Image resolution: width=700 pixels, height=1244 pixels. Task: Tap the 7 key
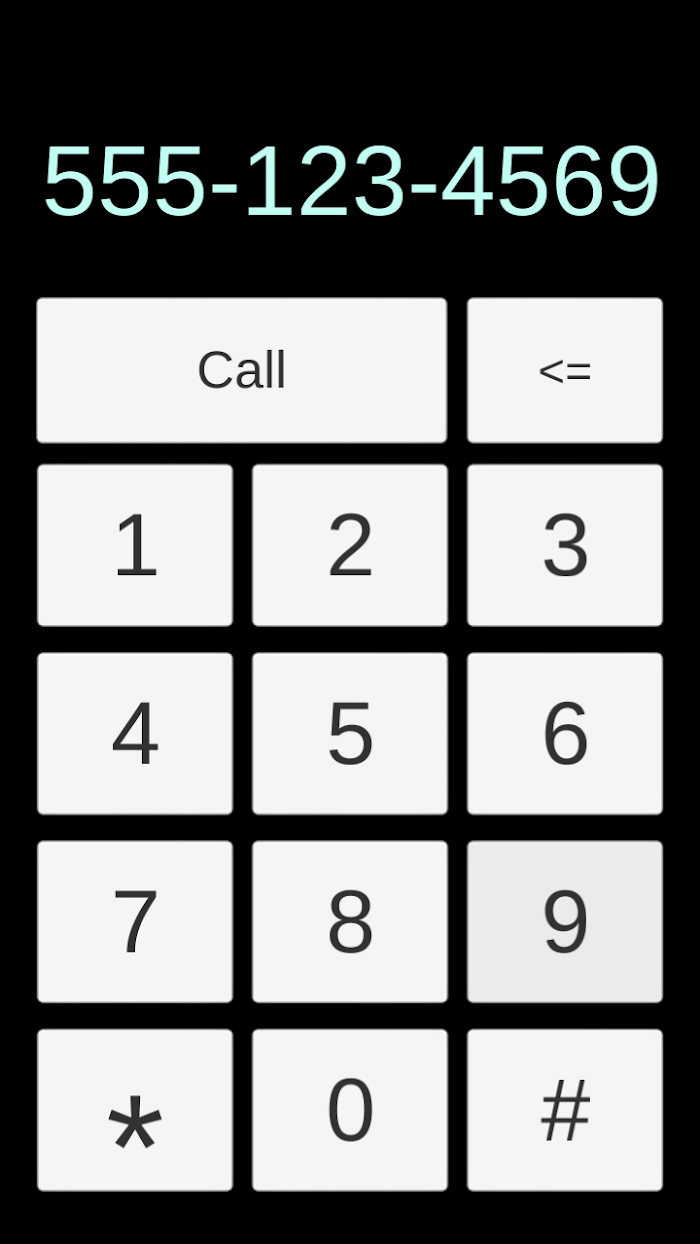[135, 921]
